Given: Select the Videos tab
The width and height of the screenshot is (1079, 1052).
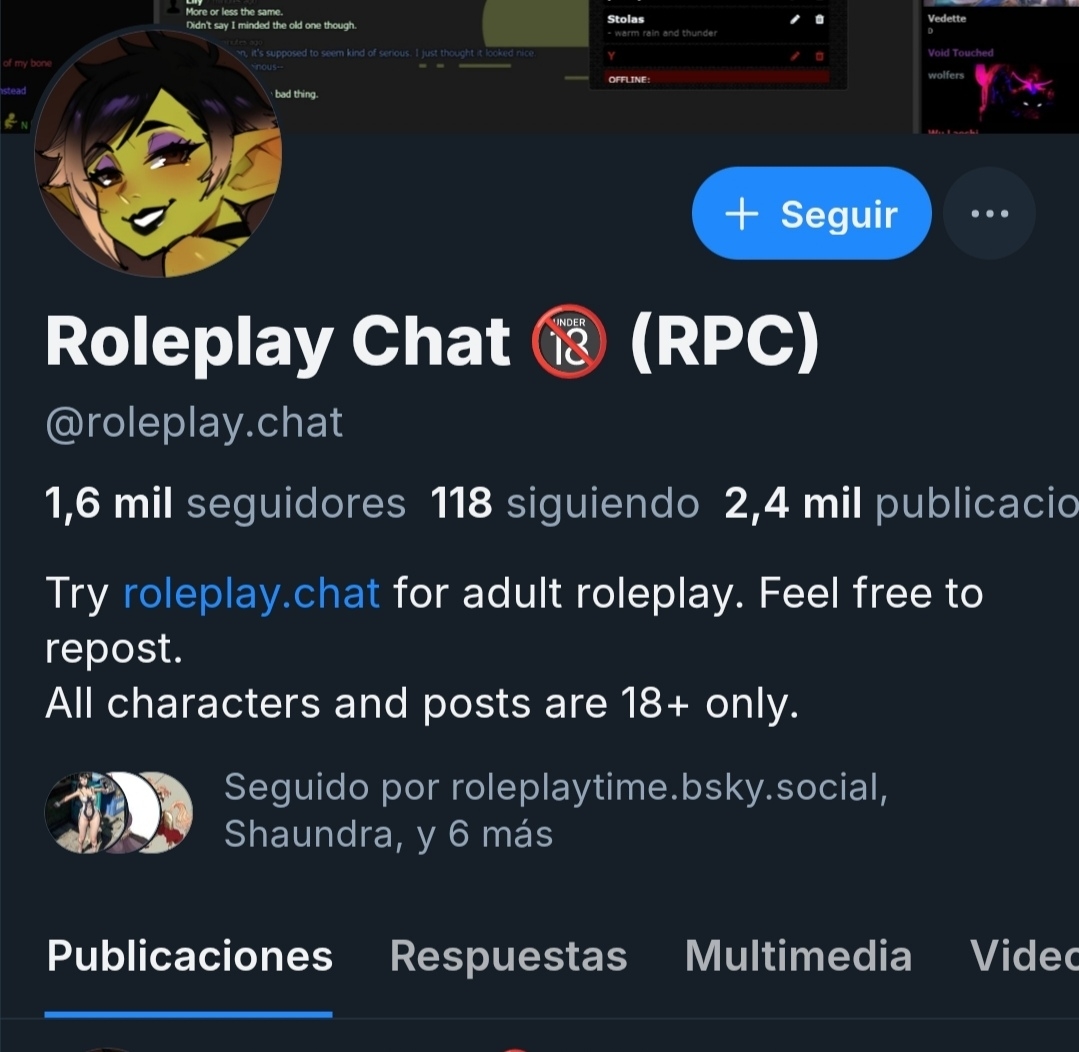Looking at the screenshot, I should (1023, 956).
